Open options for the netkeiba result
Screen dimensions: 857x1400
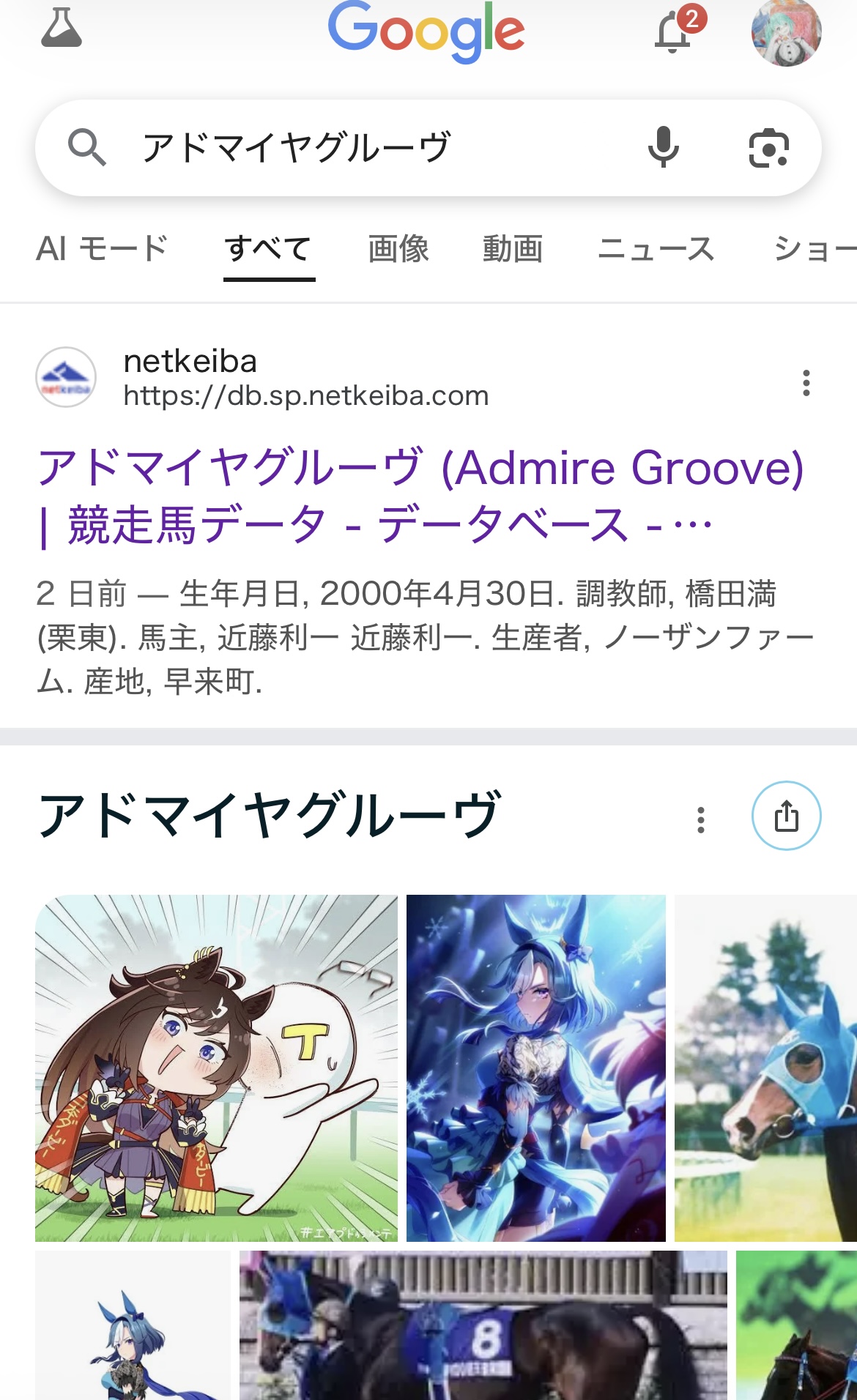806,383
